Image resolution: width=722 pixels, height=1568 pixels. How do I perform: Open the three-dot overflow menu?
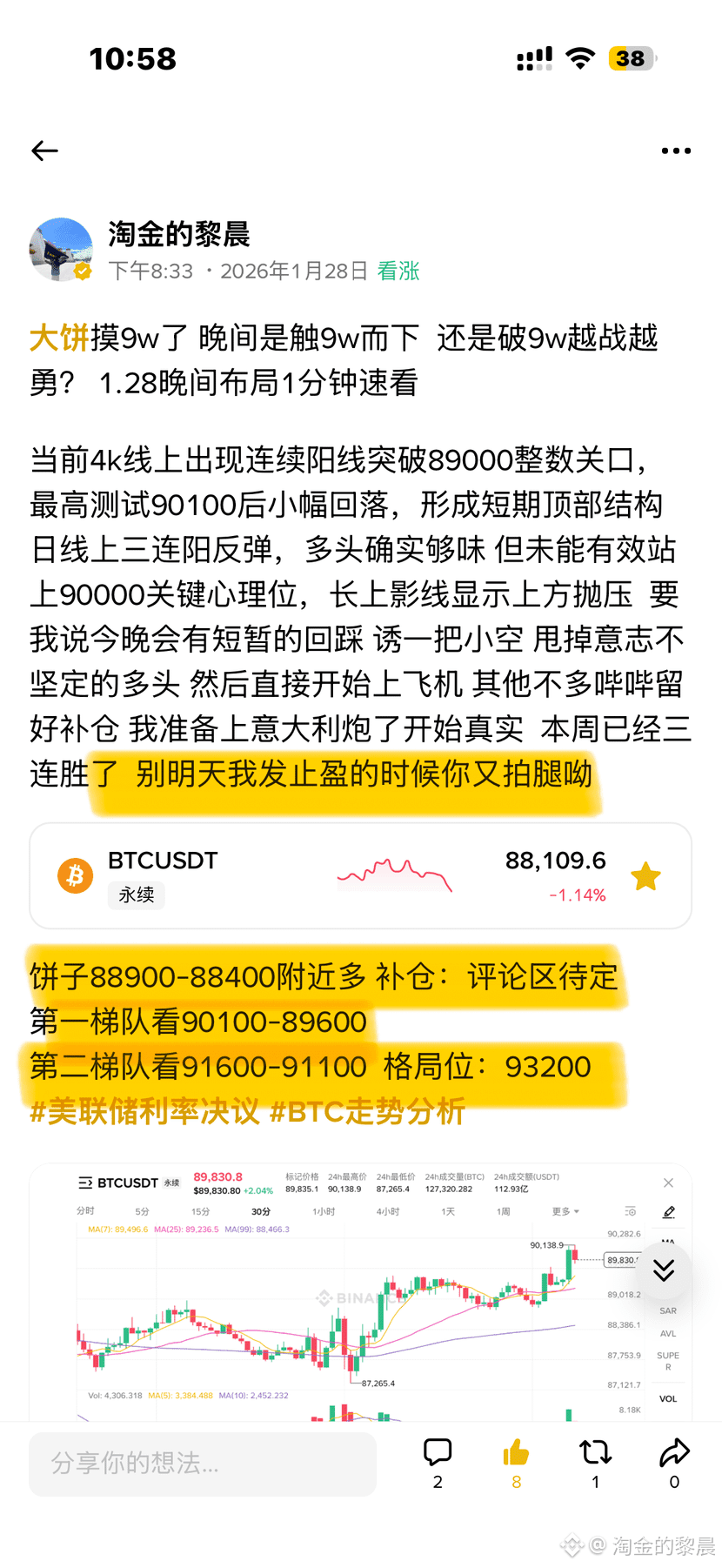[676, 151]
